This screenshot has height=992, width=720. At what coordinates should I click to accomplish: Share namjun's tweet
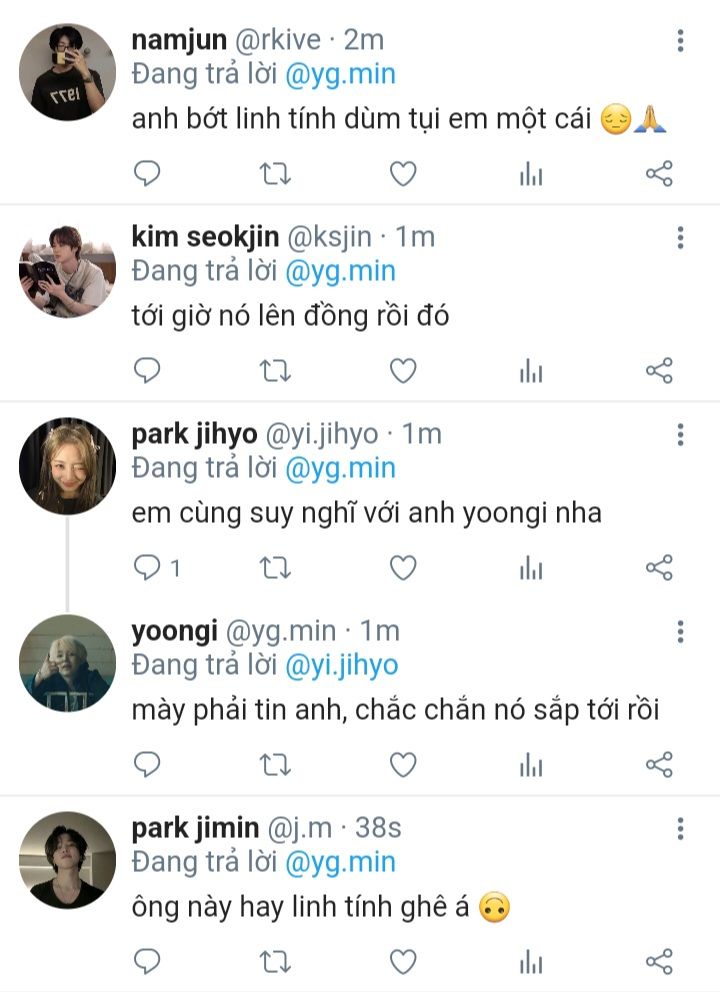[659, 174]
